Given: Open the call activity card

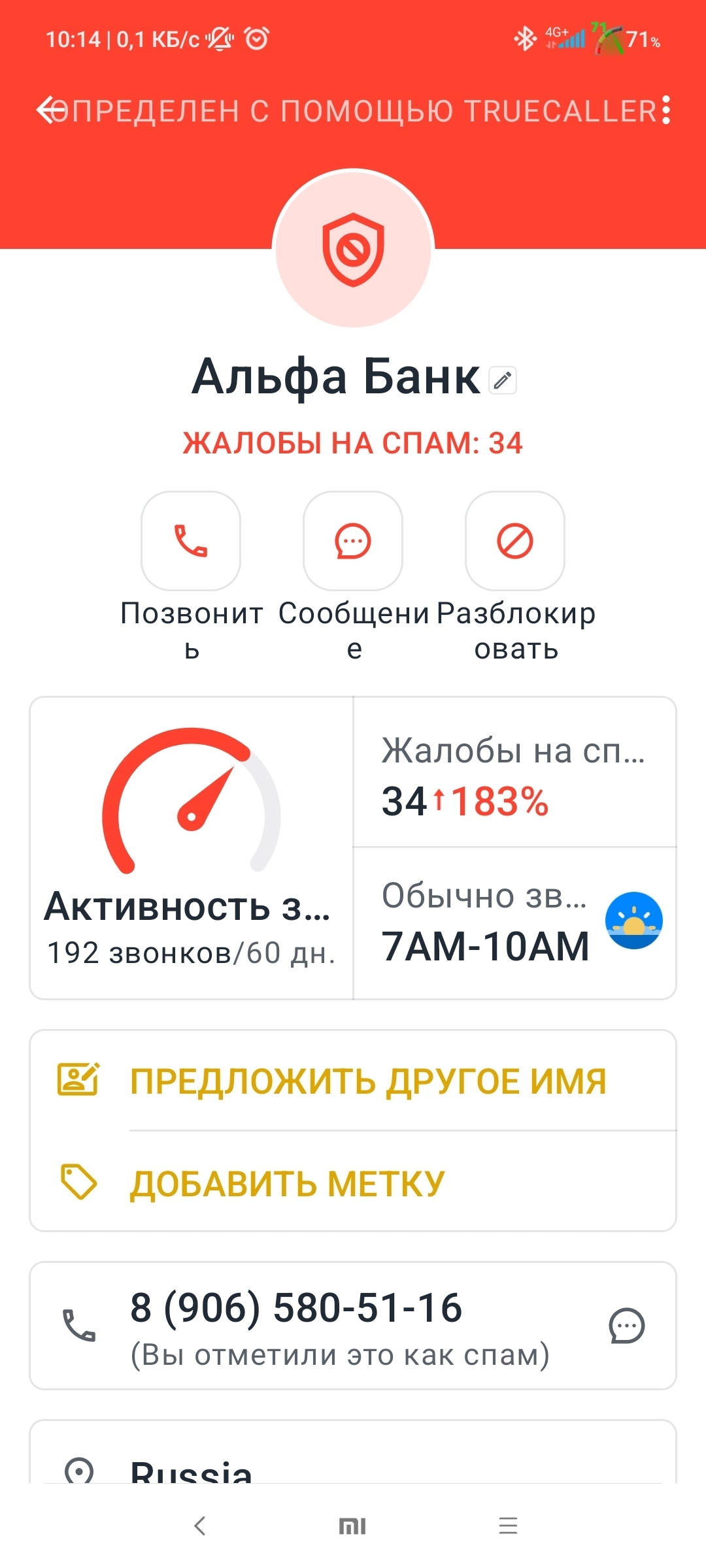Looking at the screenshot, I should click(192, 847).
